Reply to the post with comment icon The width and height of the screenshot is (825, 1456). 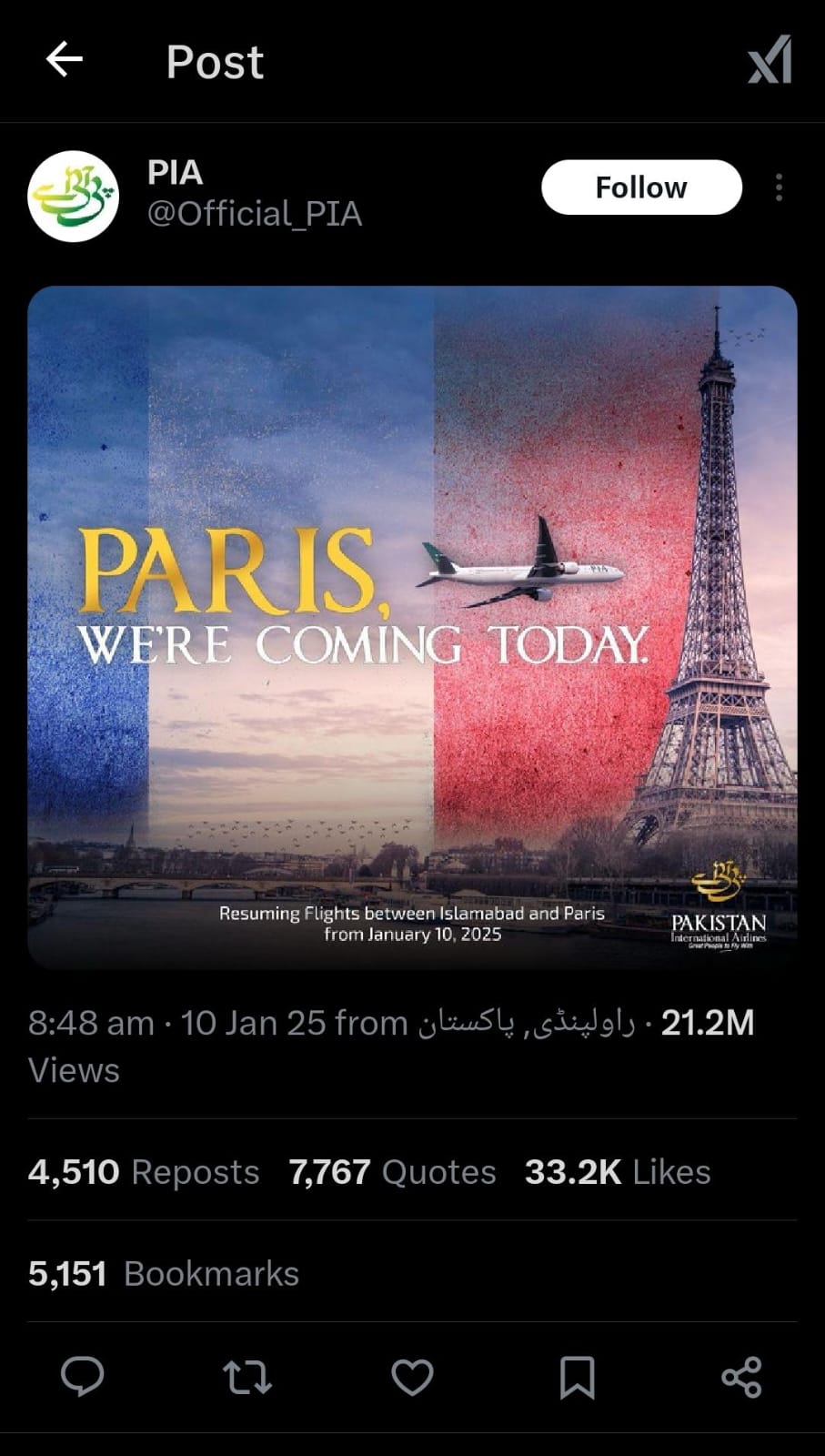83,1377
